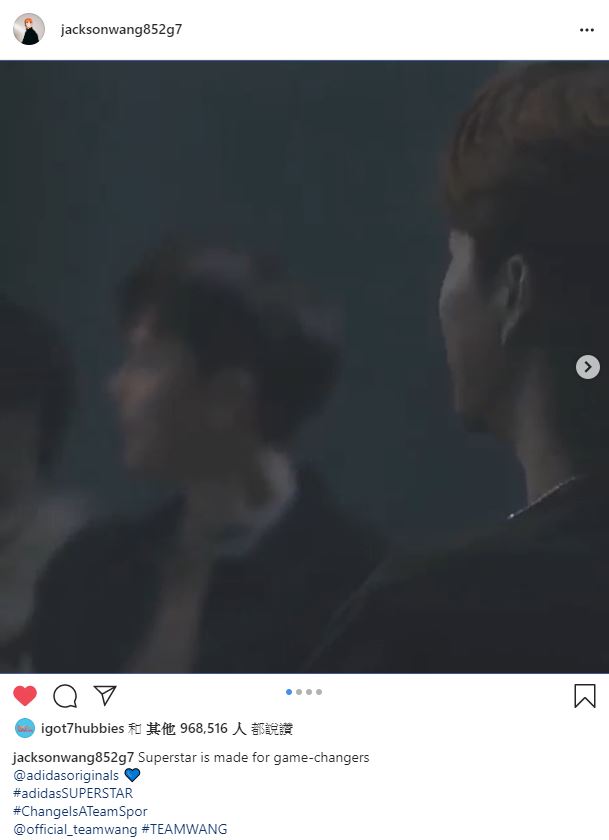
Task: Share the post via paper plane
Action: 105,696
